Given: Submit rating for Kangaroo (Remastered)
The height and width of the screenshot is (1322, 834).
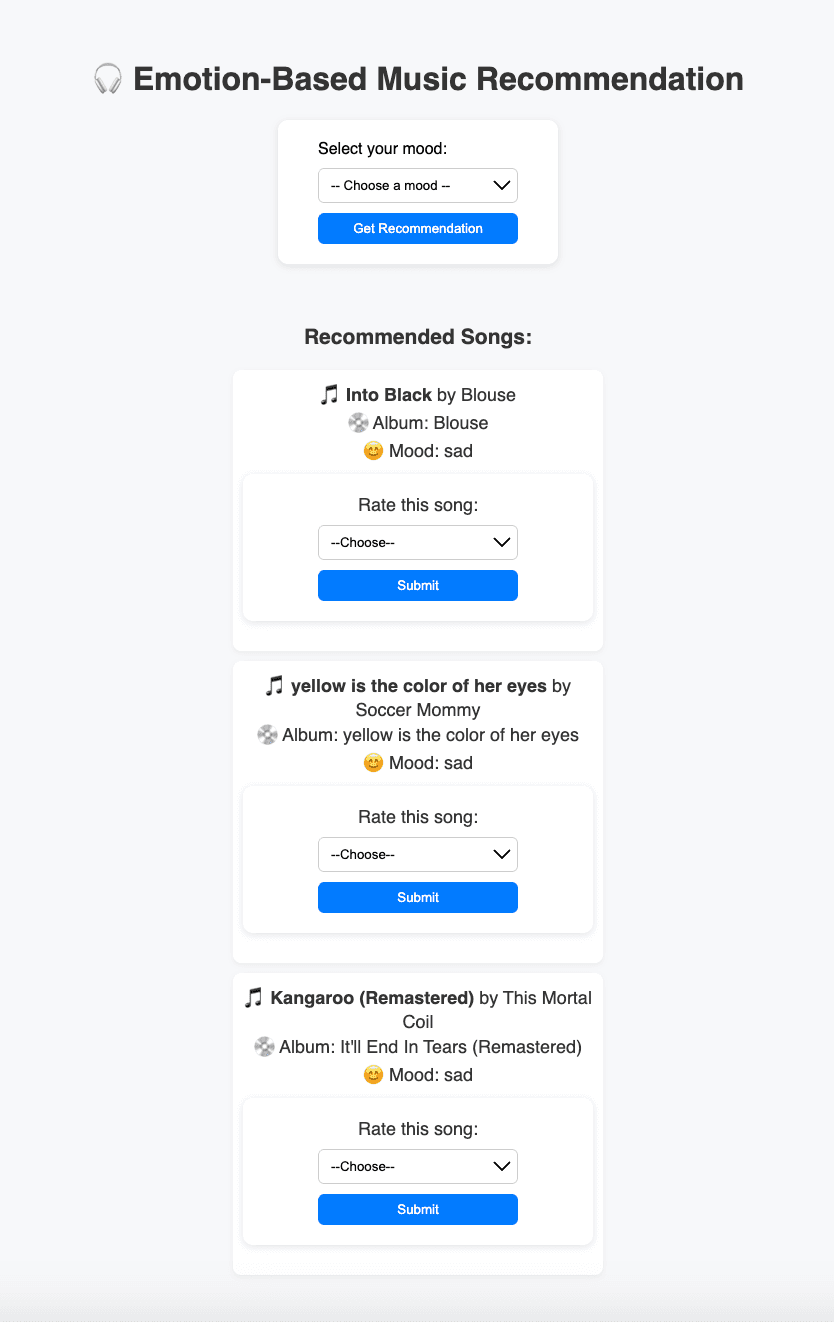Looking at the screenshot, I should (417, 1210).
